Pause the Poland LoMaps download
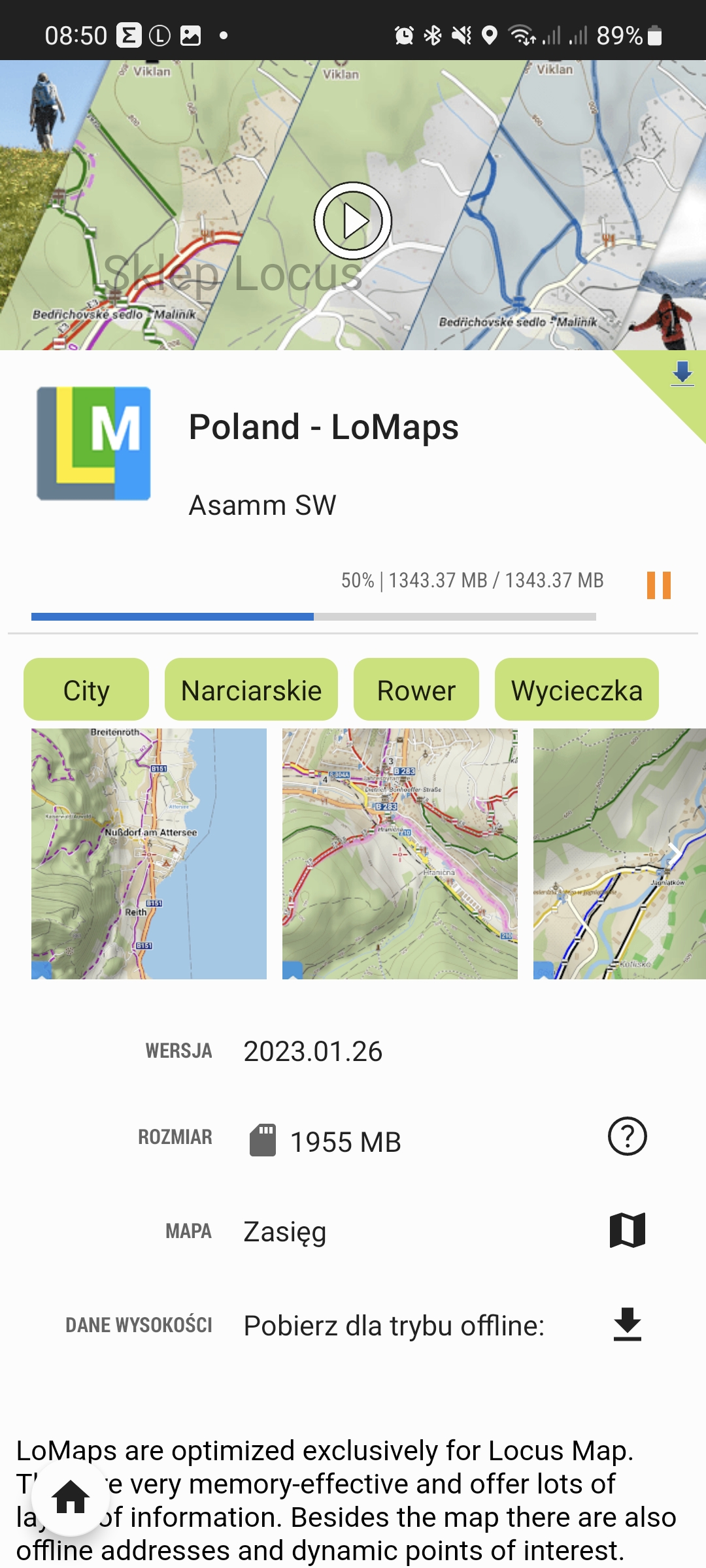 click(x=658, y=585)
